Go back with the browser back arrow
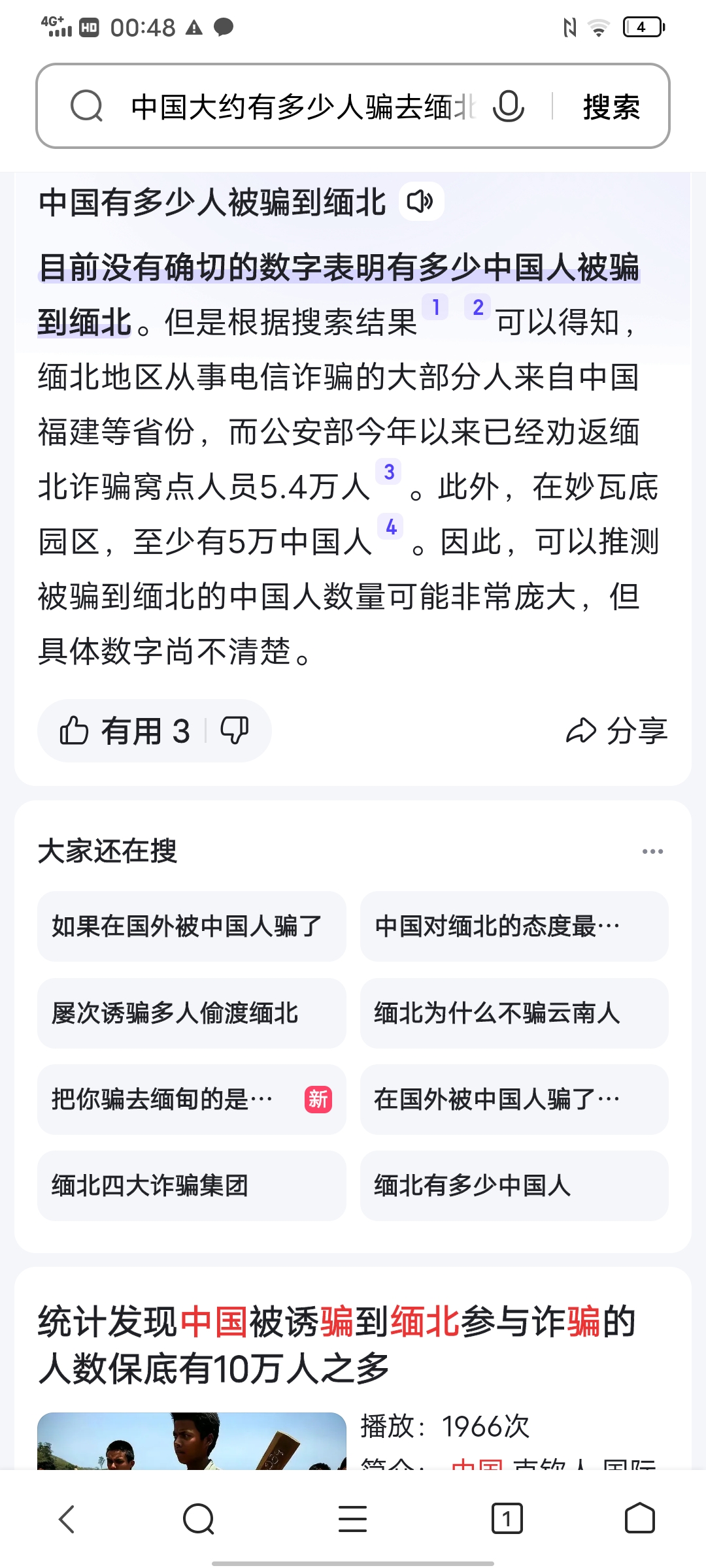 tap(67, 1519)
